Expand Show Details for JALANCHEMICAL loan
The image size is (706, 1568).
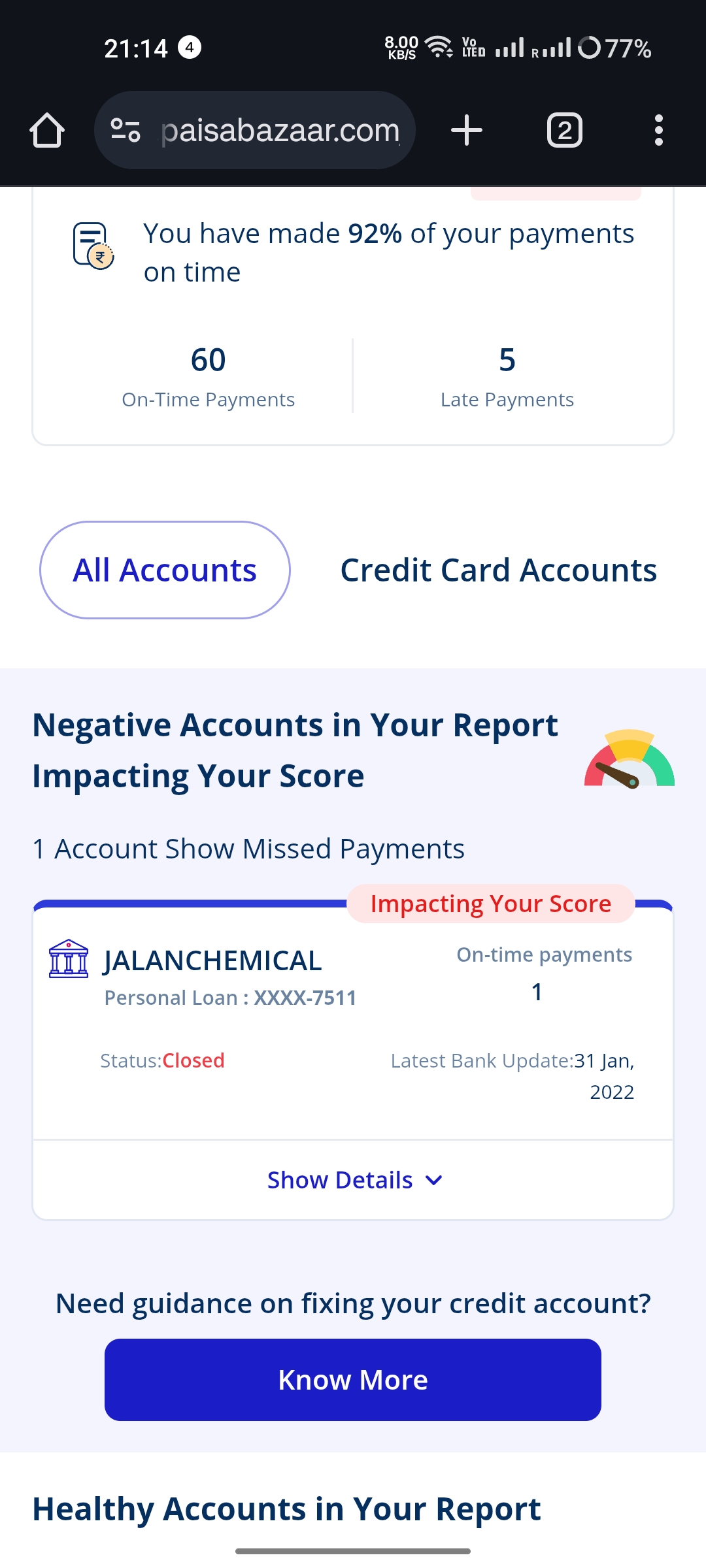click(x=354, y=1180)
